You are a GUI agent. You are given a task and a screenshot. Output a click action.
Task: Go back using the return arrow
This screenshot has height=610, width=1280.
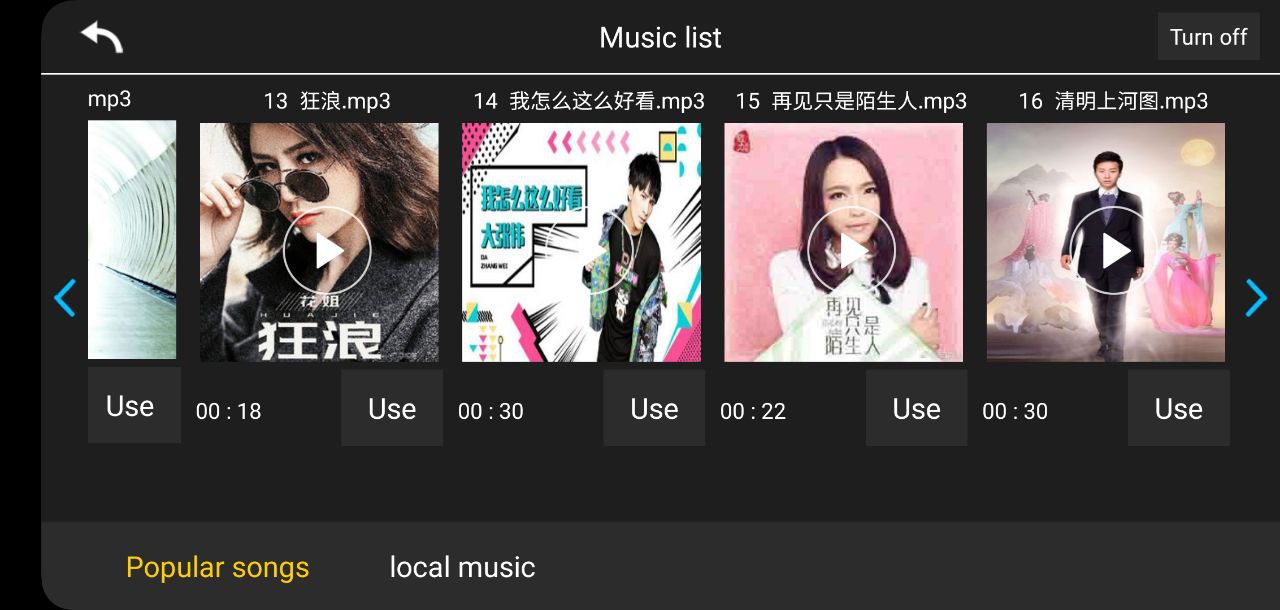[102, 37]
